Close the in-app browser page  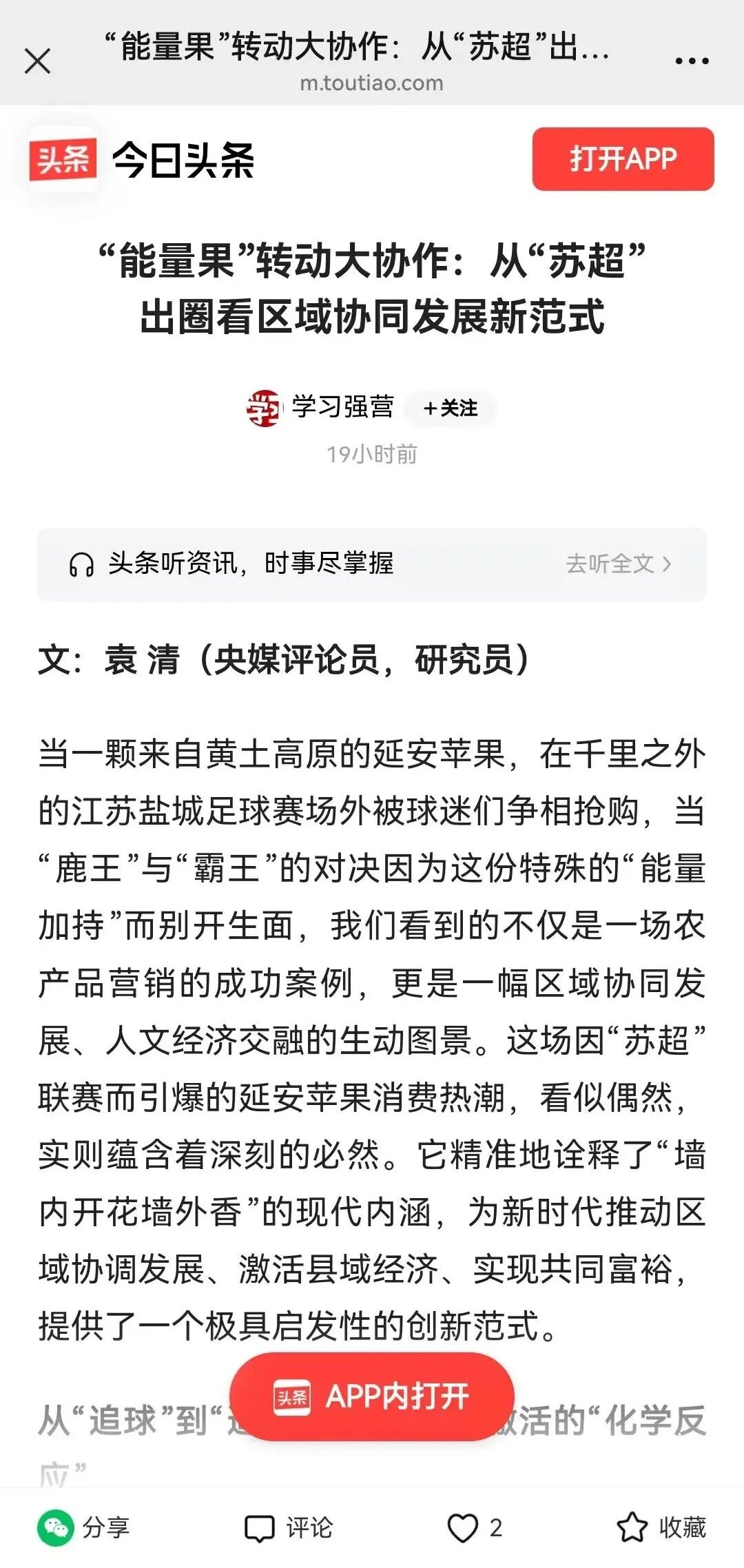(x=37, y=61)
